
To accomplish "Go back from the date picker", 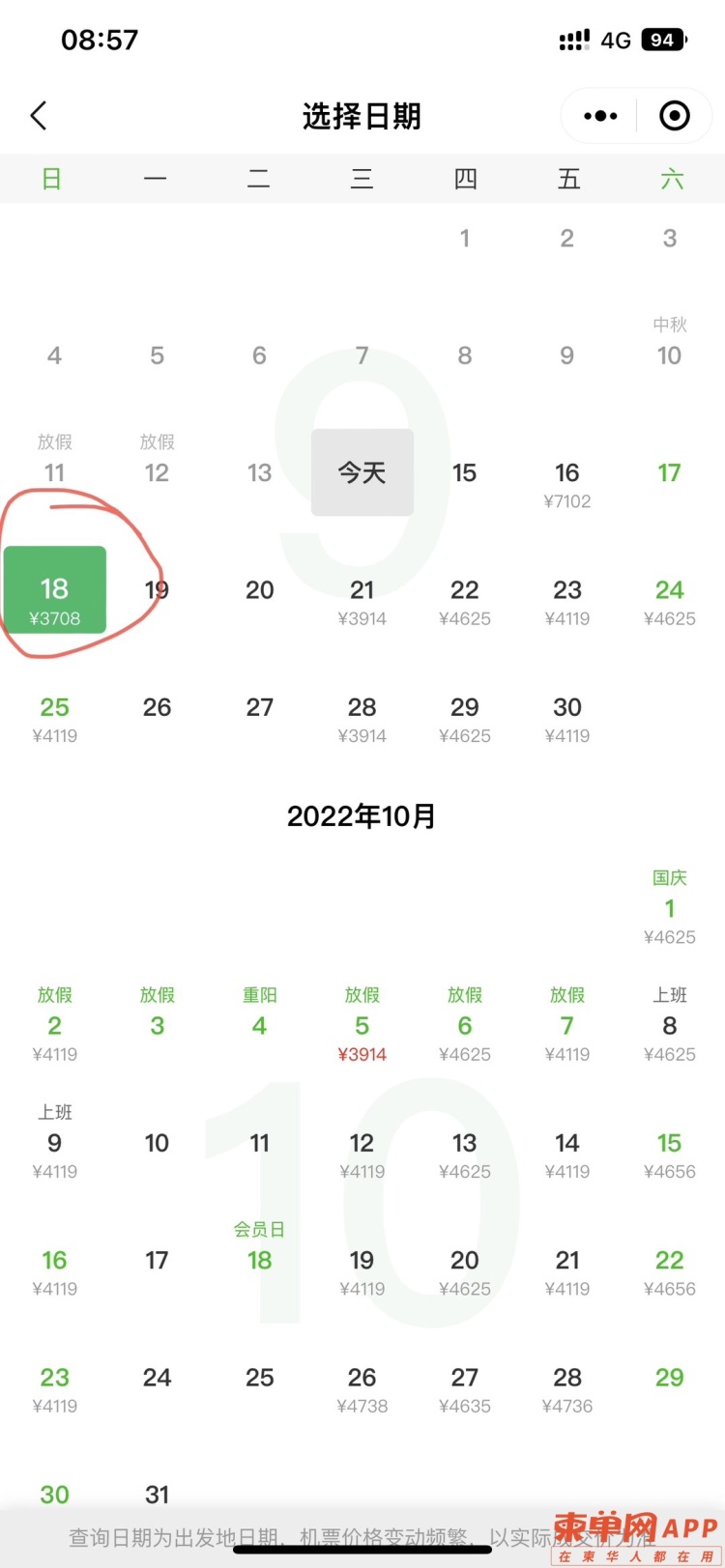I will click(x=39, y=116).
